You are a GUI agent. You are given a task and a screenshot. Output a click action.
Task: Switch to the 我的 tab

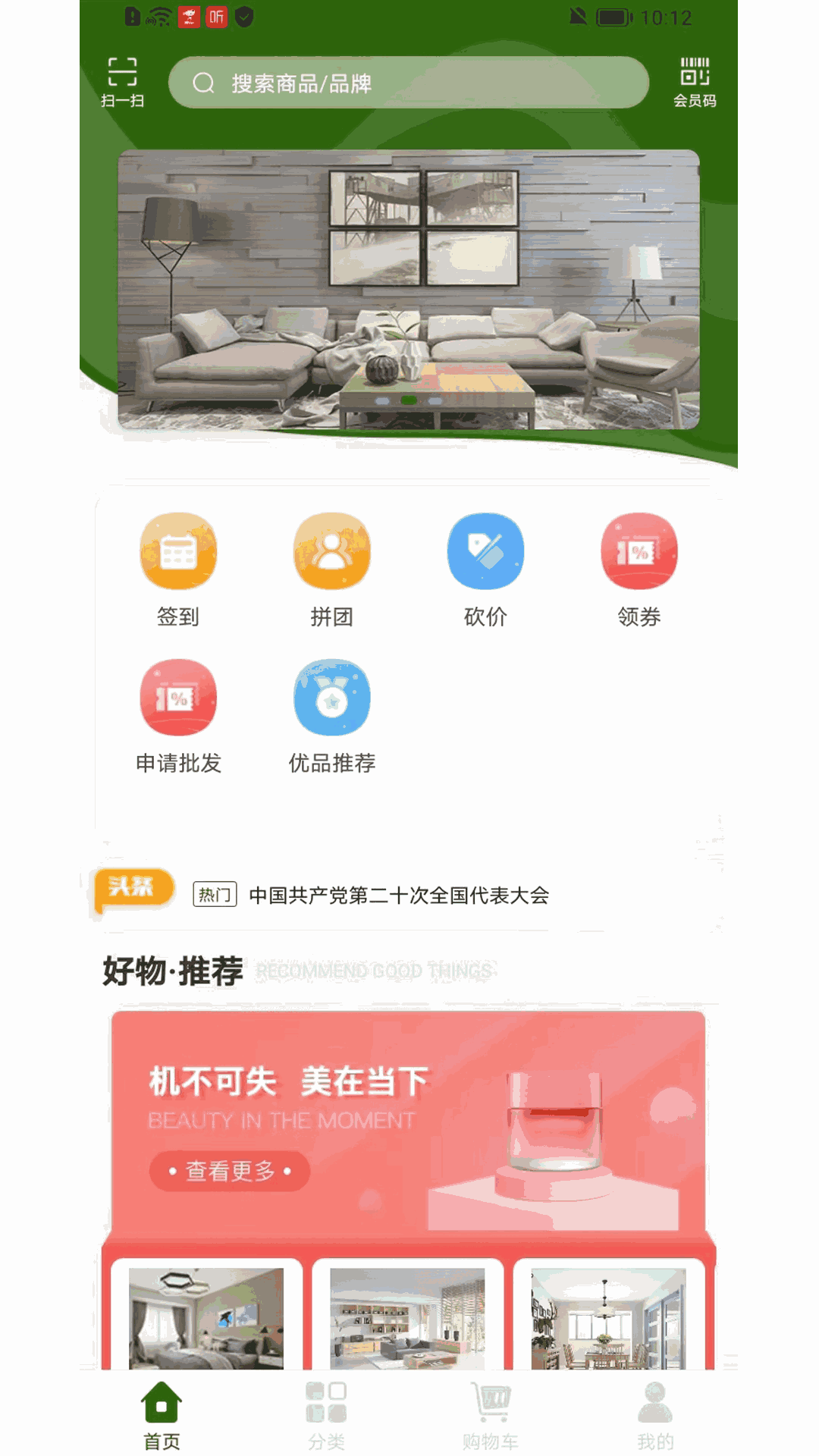point(654,1414)
